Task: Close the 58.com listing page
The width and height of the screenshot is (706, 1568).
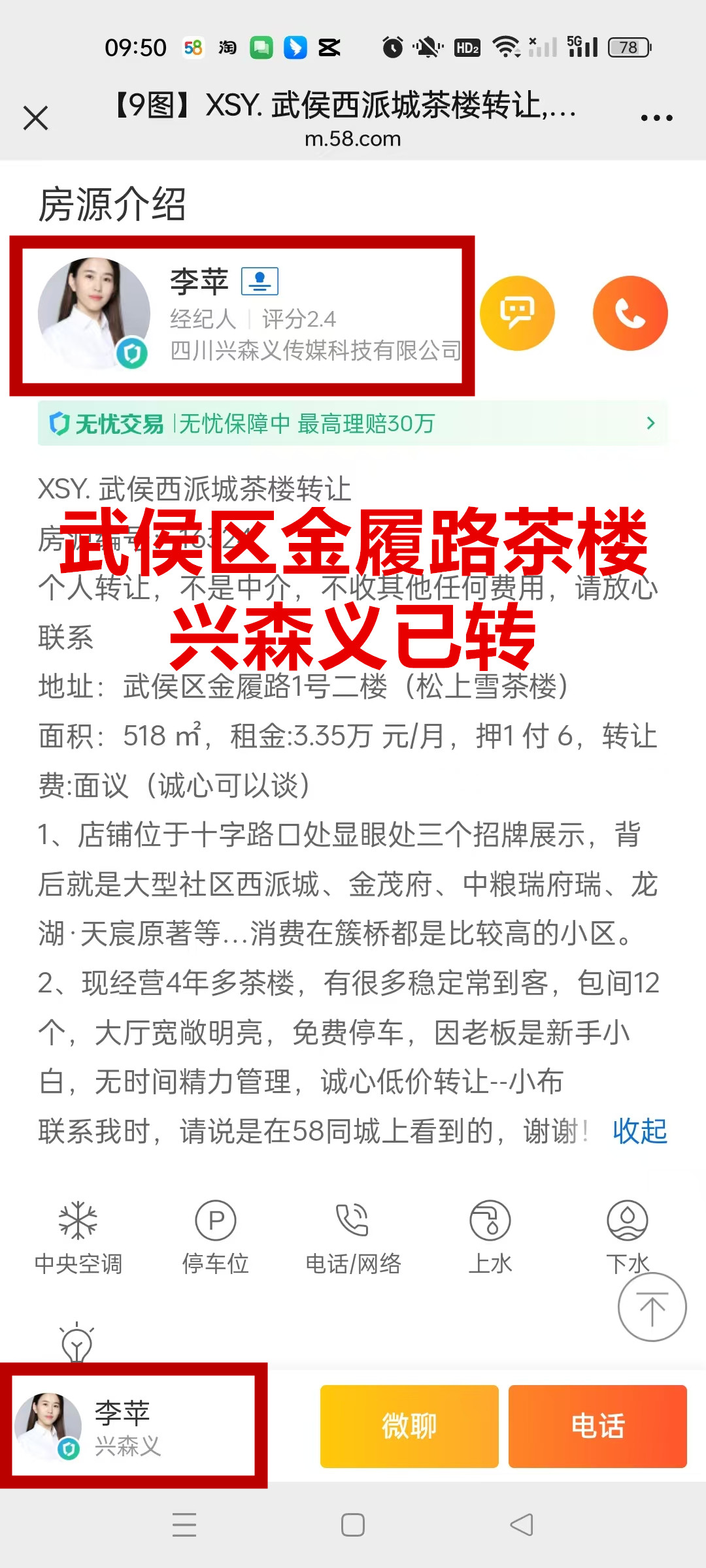Action: pos(35,118)
